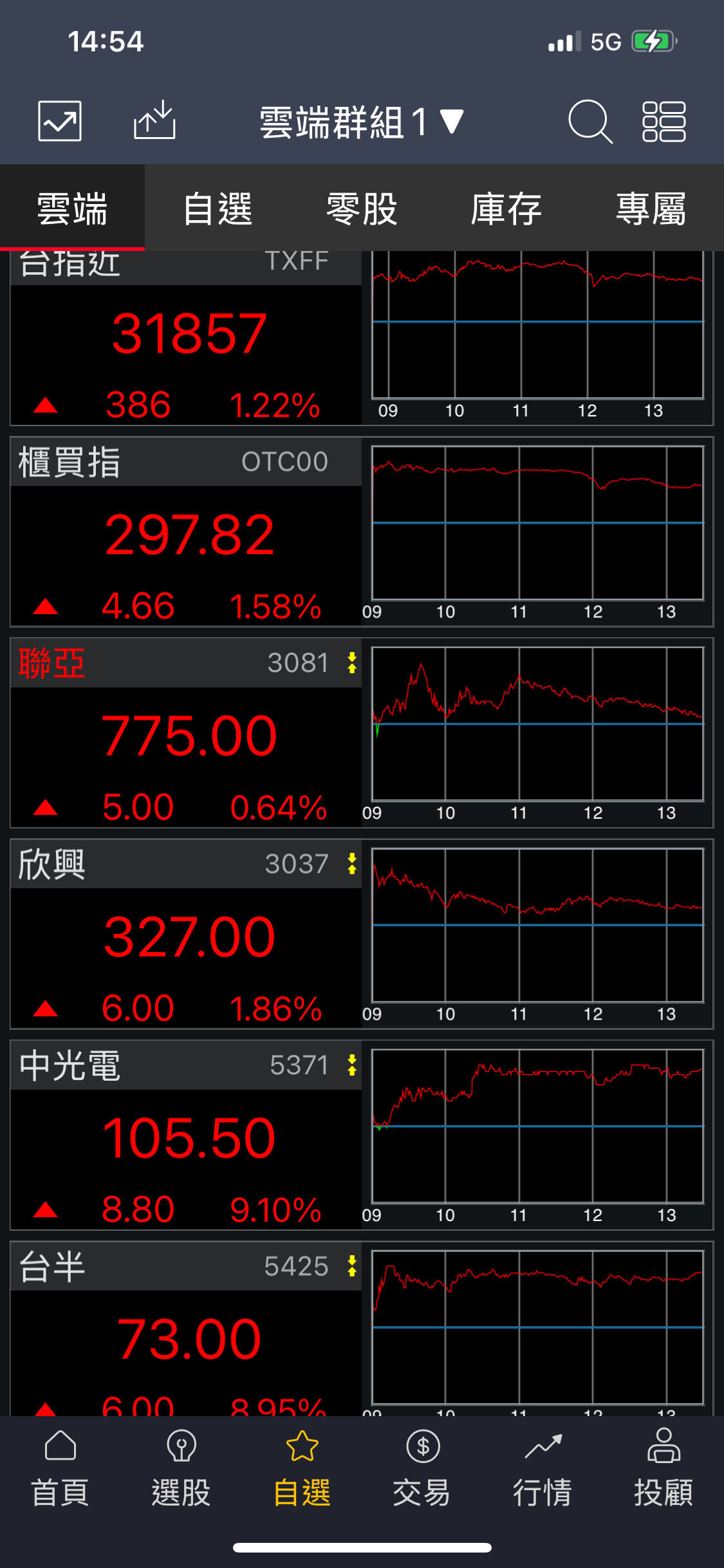Screen dimensions: 724x1568
Task: Select the 庫存 tab
Action: click(x=506, y=209)
